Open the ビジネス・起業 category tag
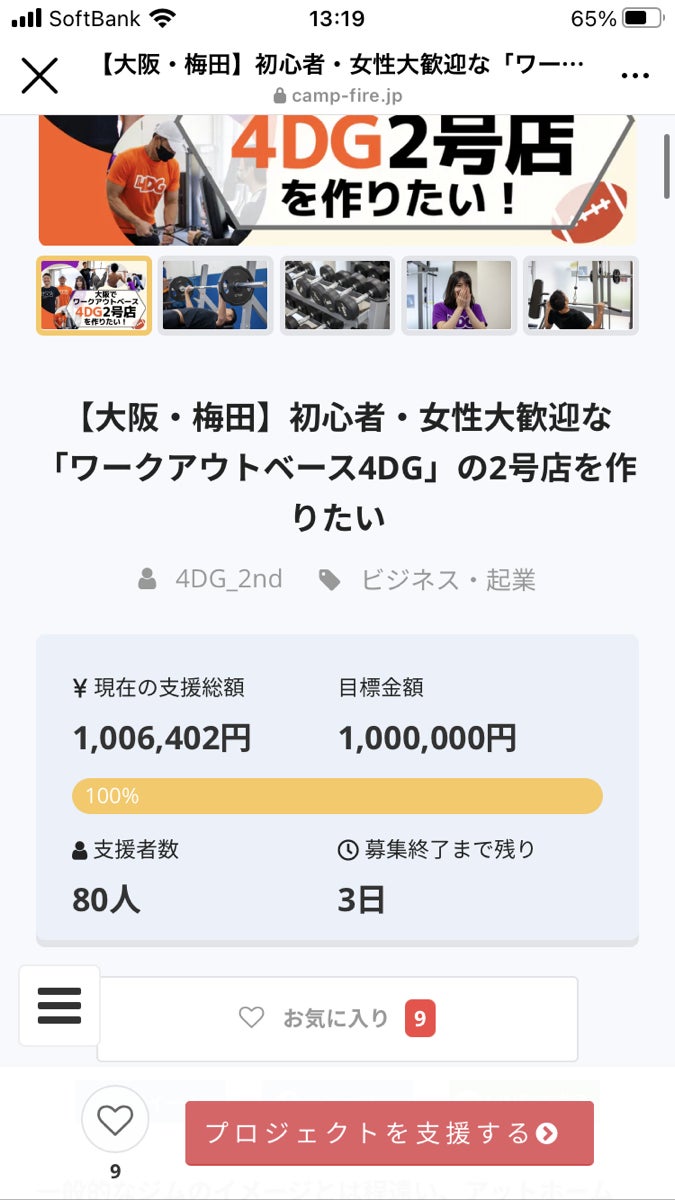Image resolution: width=675 pixels, height=1200 pixels. click(x=447, y=579)
